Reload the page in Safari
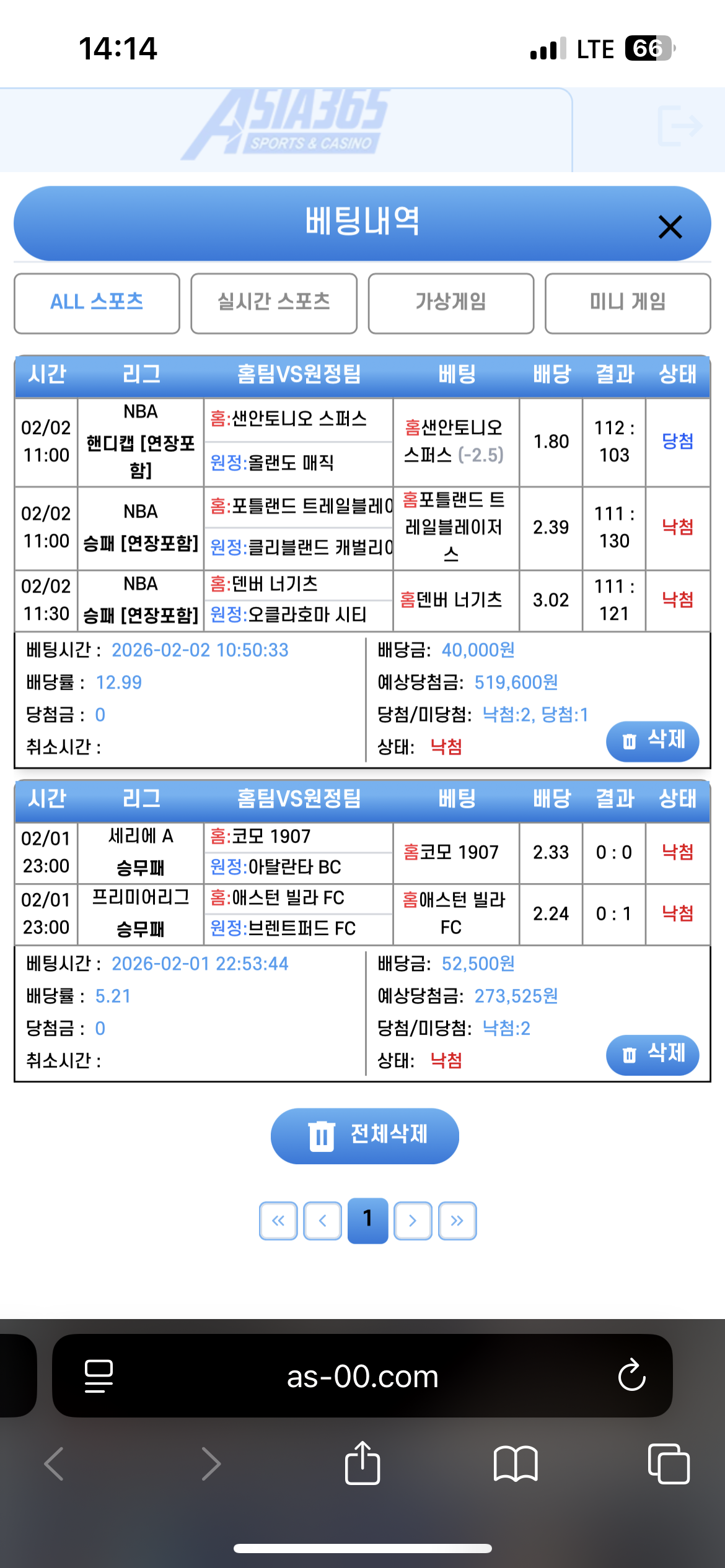Image resolution: width=725 pixels, height=1568 pixels. (631, 1376)
